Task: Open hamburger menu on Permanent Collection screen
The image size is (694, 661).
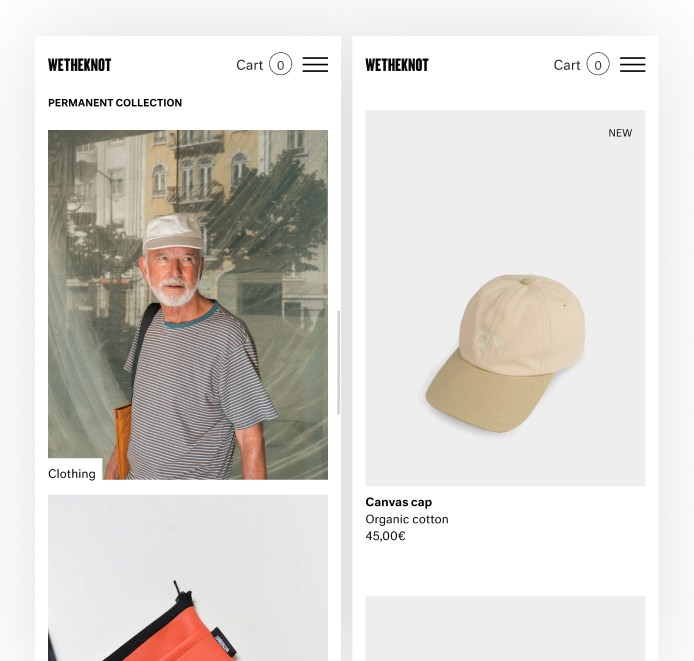Action: (x=315, y=65)
